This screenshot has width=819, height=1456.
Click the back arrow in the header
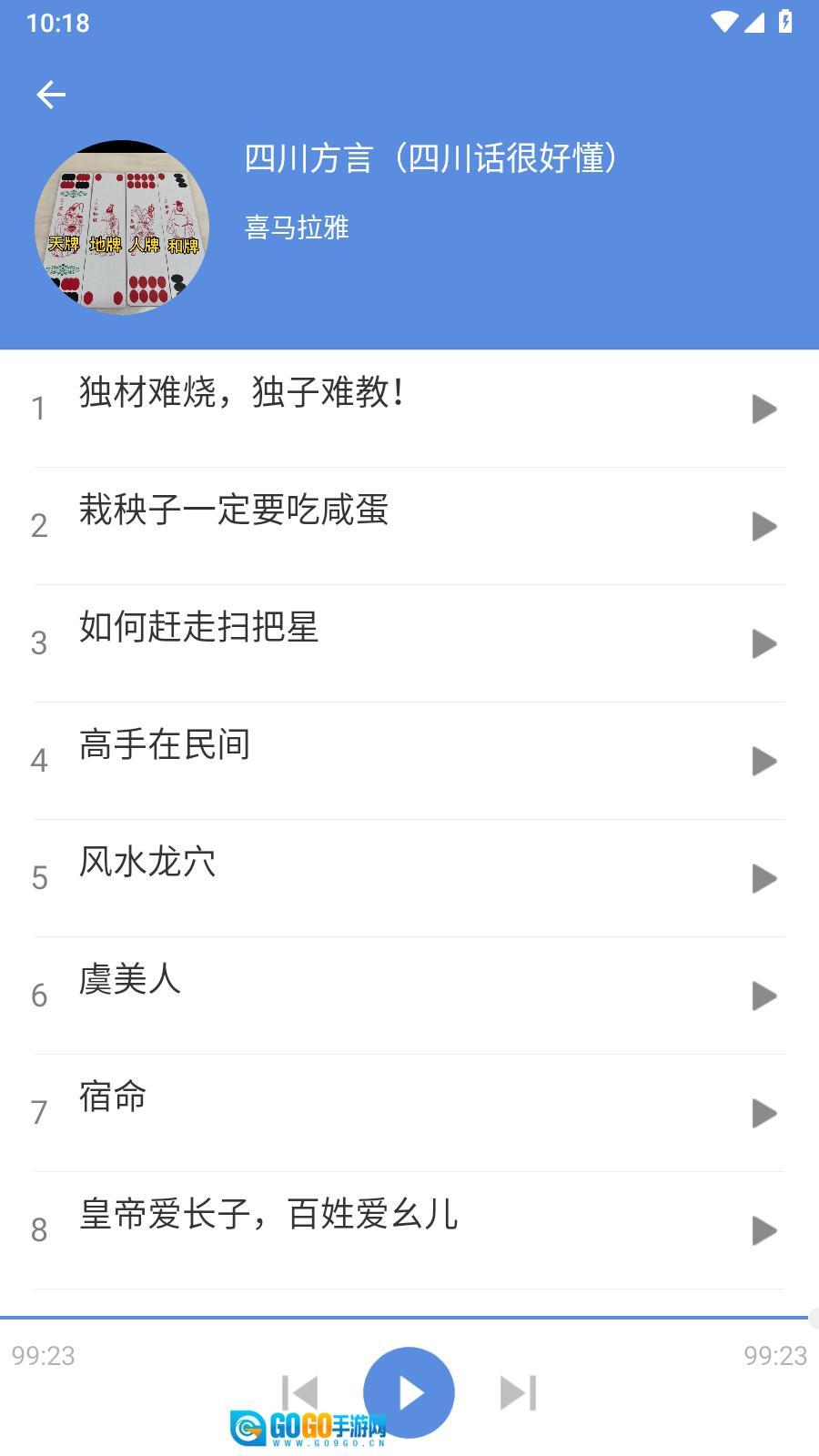tap(51, 94)
